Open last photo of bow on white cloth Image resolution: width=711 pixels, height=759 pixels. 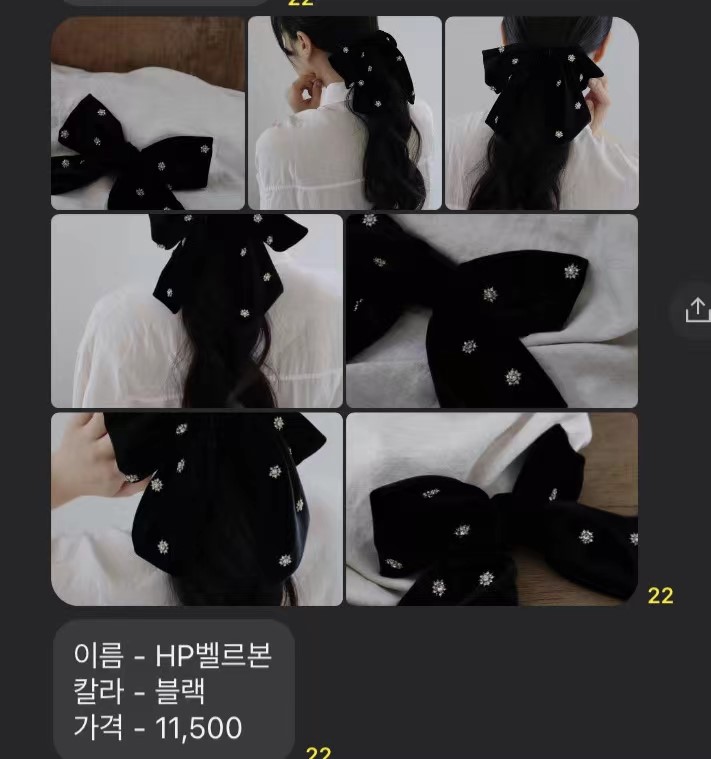coord(491,508)
